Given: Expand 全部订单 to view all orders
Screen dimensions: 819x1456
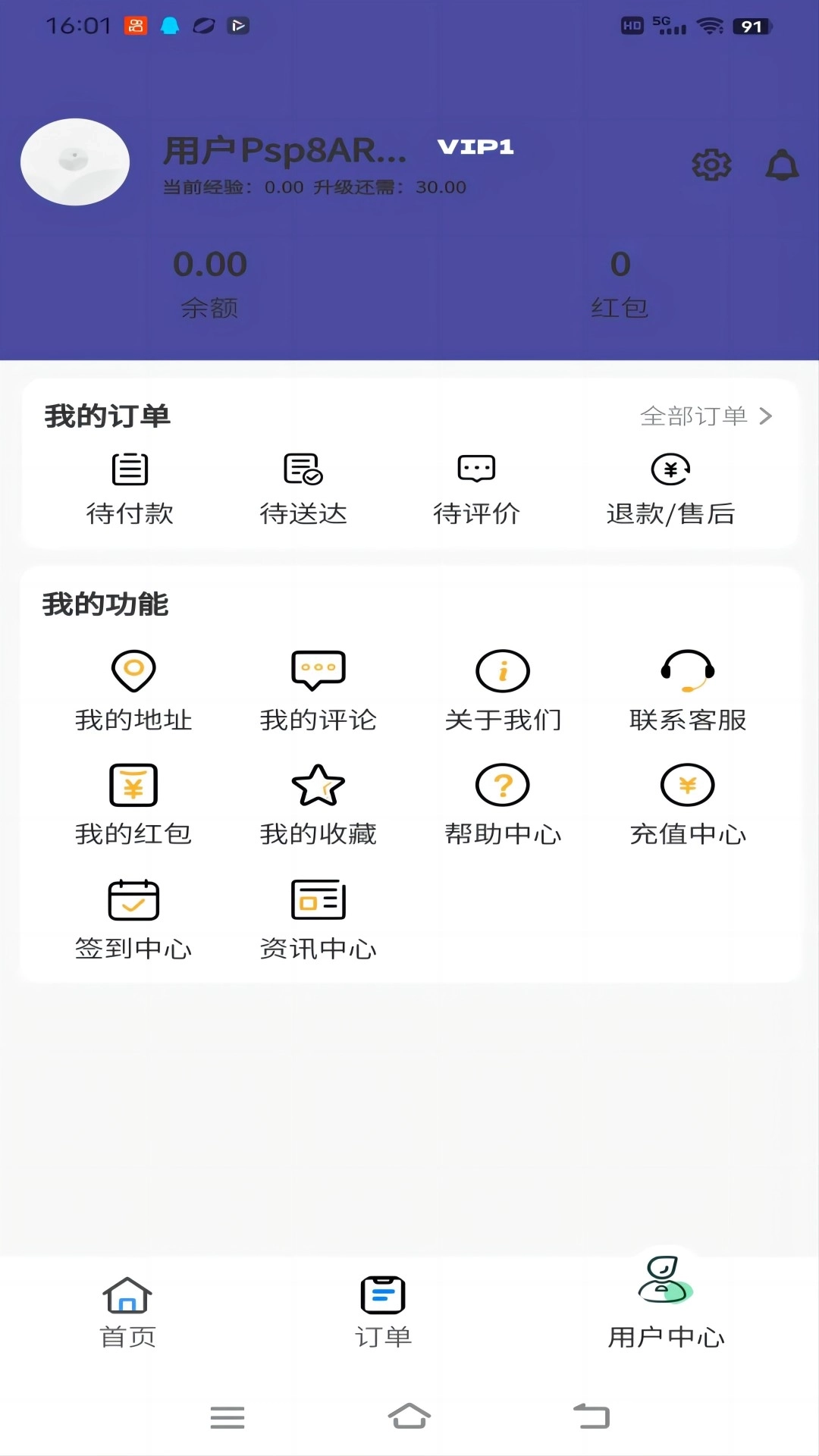Looking at the screenshot, I should [x=705, y=416].
